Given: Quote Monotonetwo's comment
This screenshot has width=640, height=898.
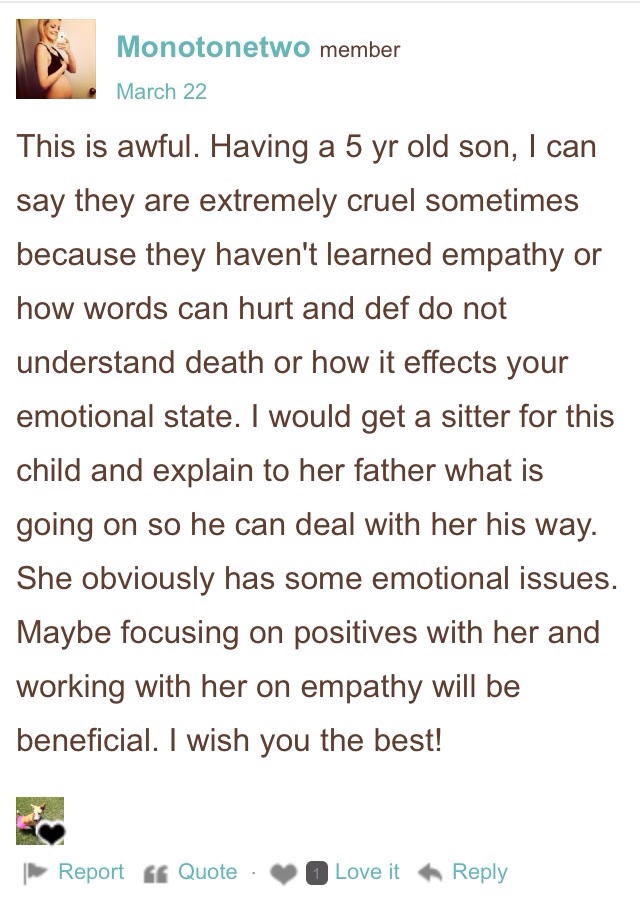Looking at the screenshot, I should point(194,872).
